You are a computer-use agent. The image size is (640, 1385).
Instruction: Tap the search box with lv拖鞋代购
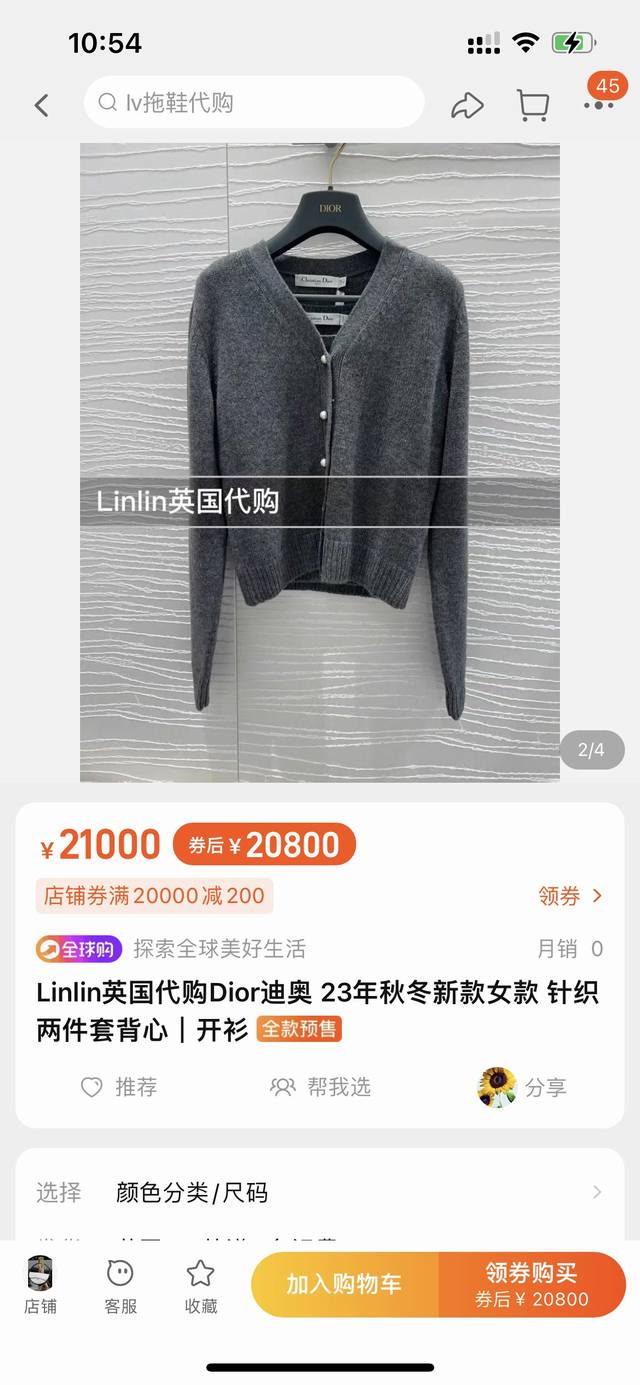(x=254, y=103)
